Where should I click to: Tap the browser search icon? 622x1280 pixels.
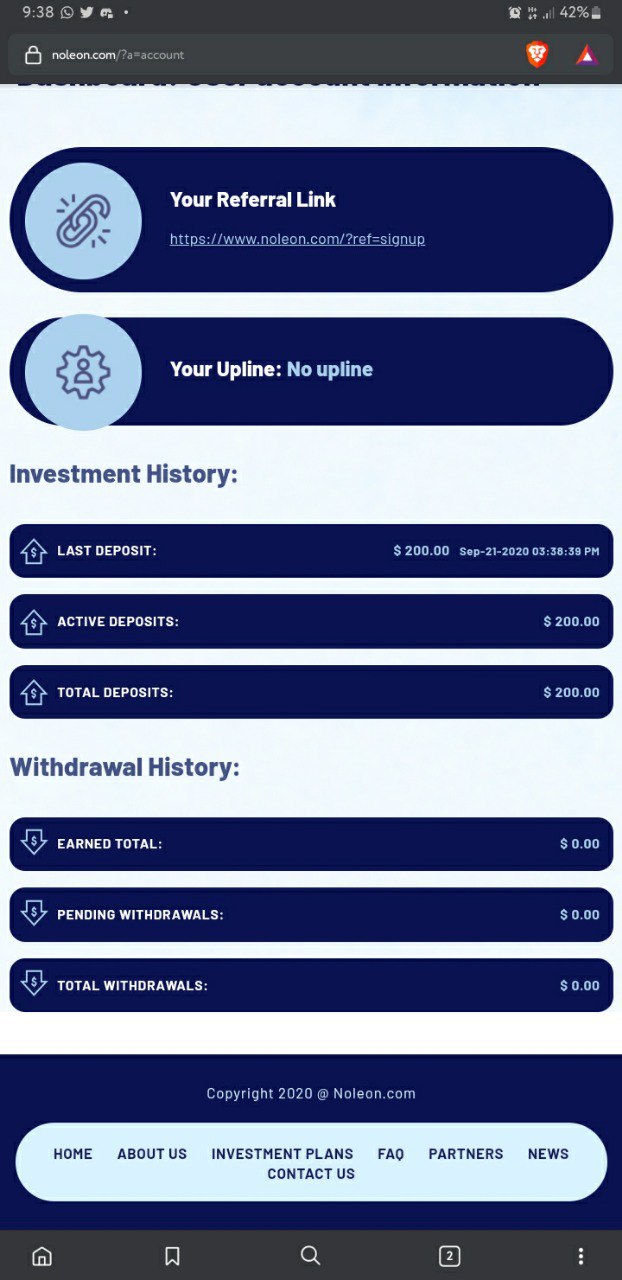point(311,1256)
